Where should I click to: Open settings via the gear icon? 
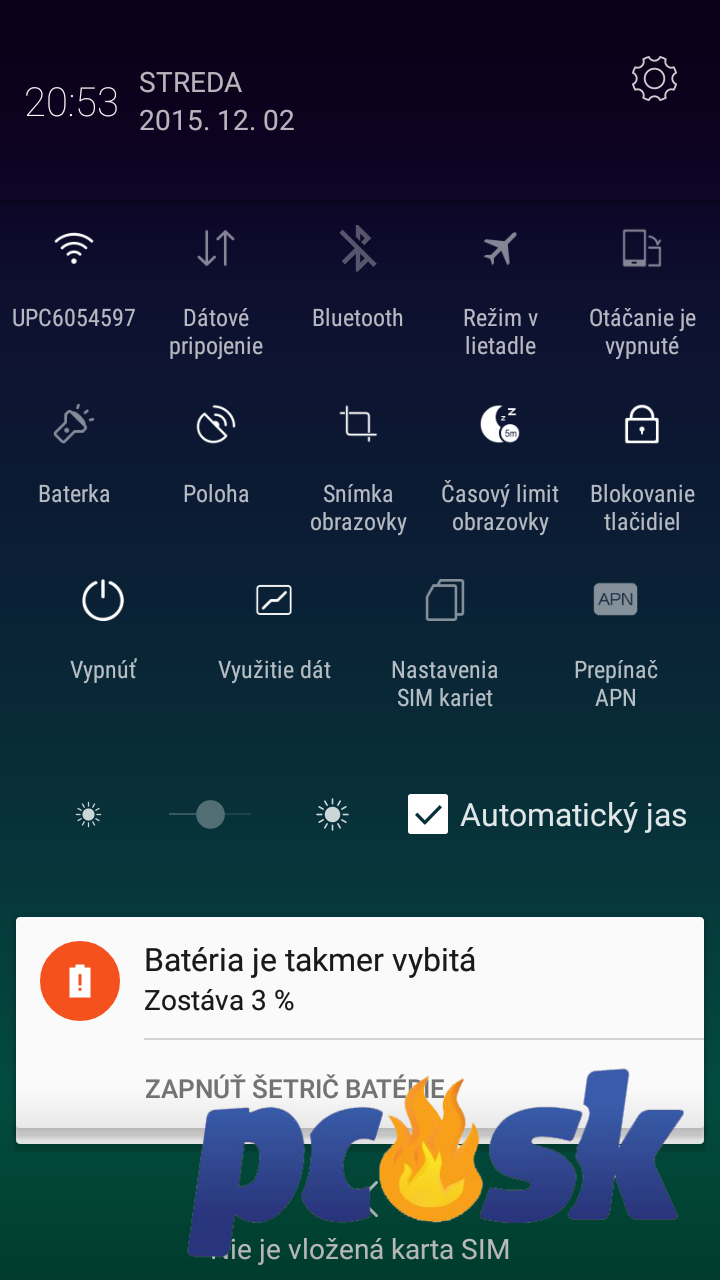coord(655,78)
